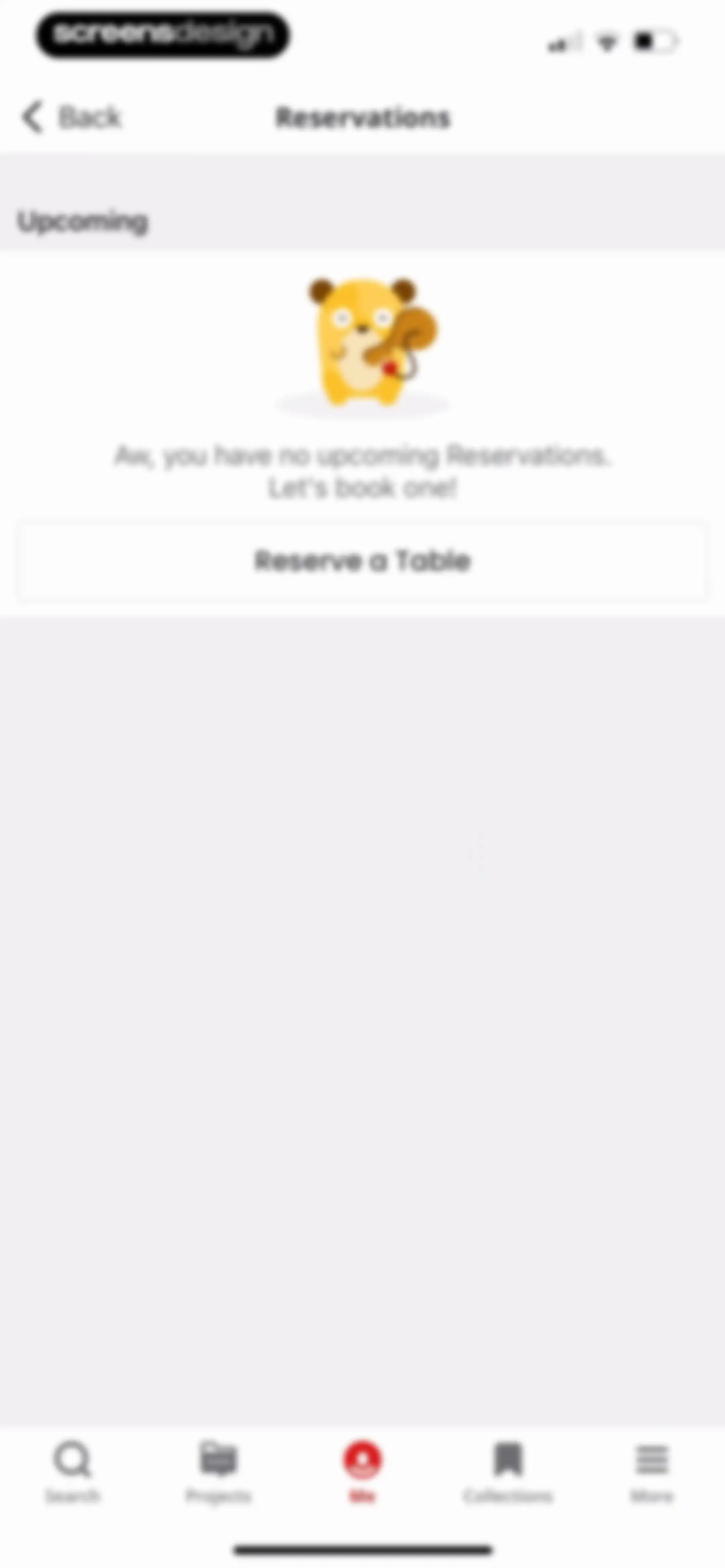Tap Reserve a Table button
Viewport: 725px width, 1568px height.
click(362, 561)
